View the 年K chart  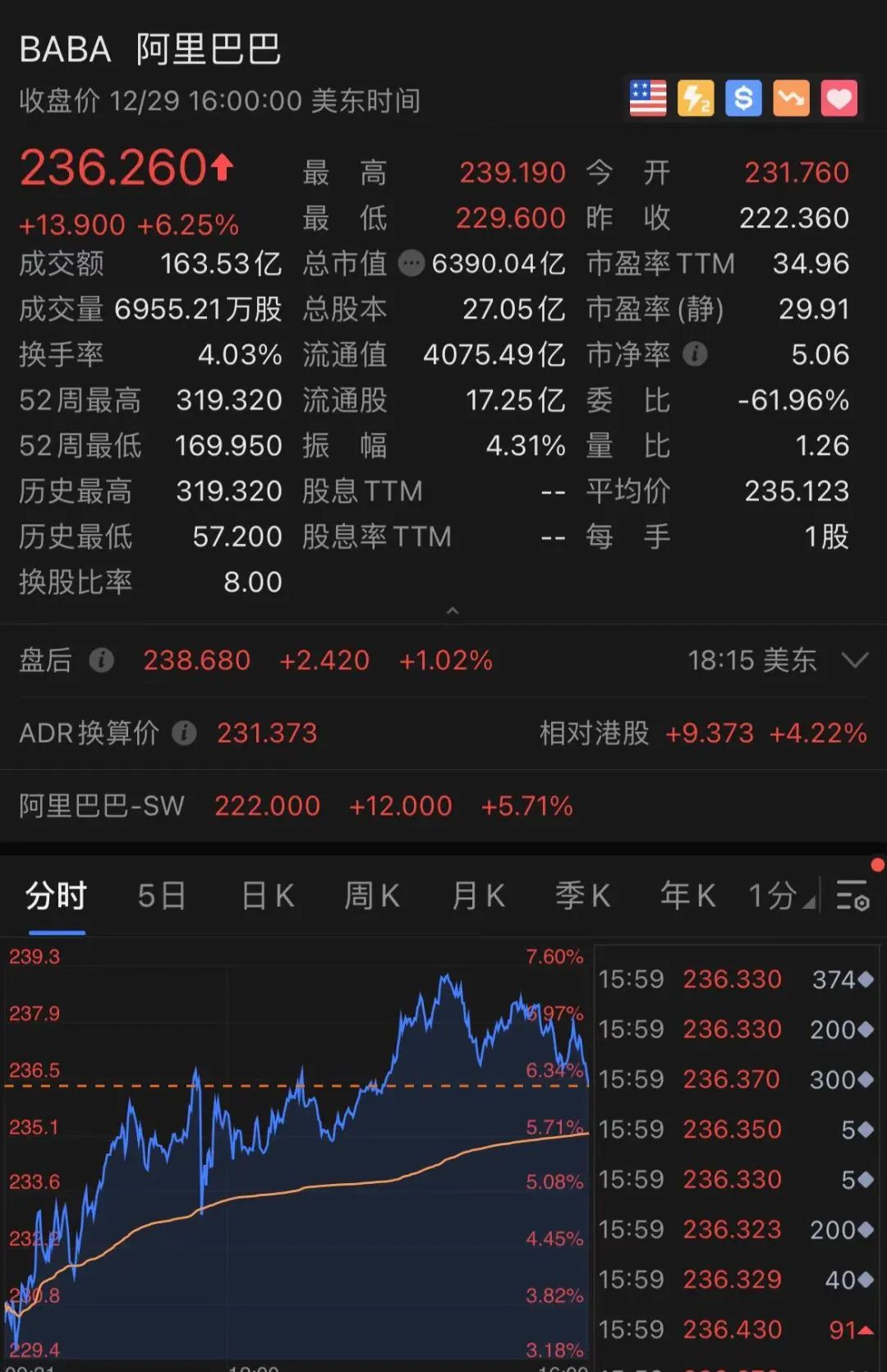click(x=687, y=895)
